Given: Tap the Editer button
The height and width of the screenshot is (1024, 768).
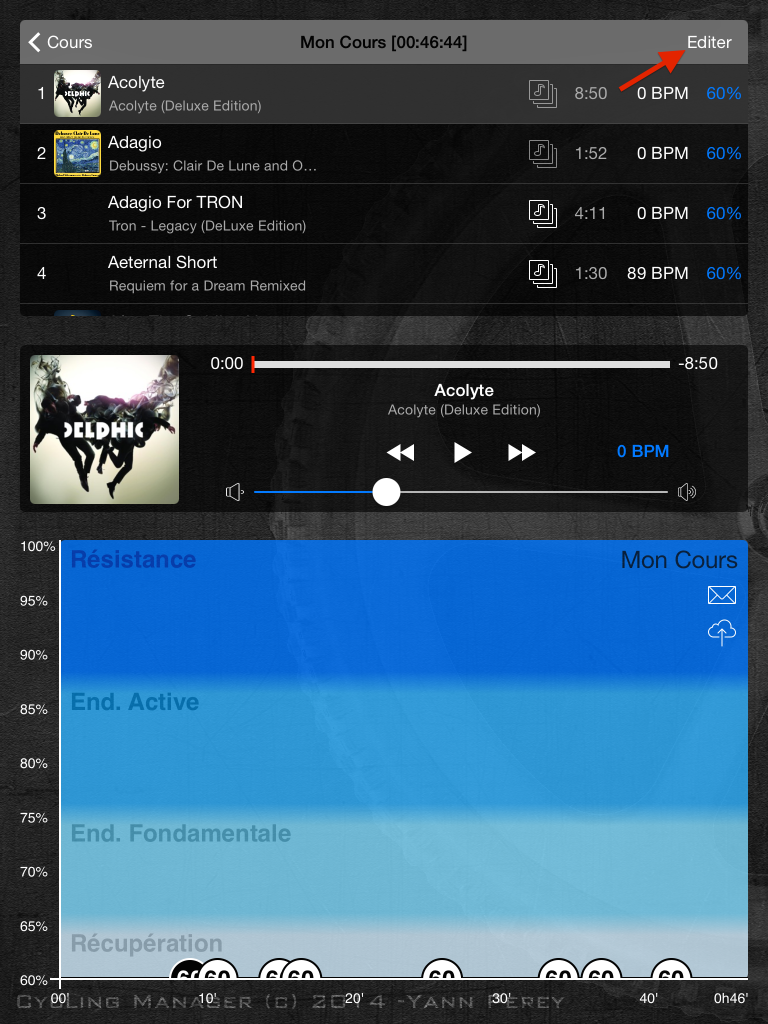Looking at the screenshot, I should (709, 42).
